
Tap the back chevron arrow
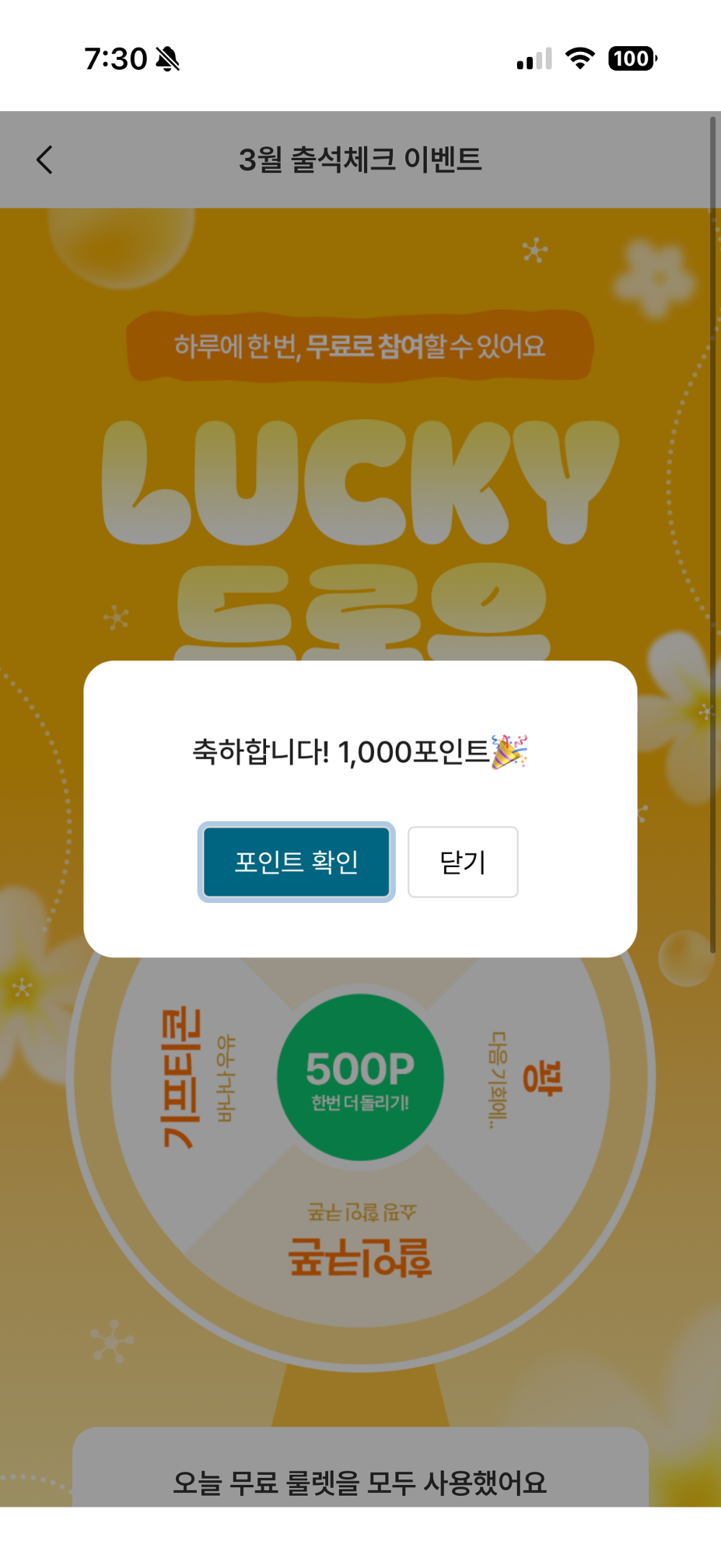[x=45, y=159]
